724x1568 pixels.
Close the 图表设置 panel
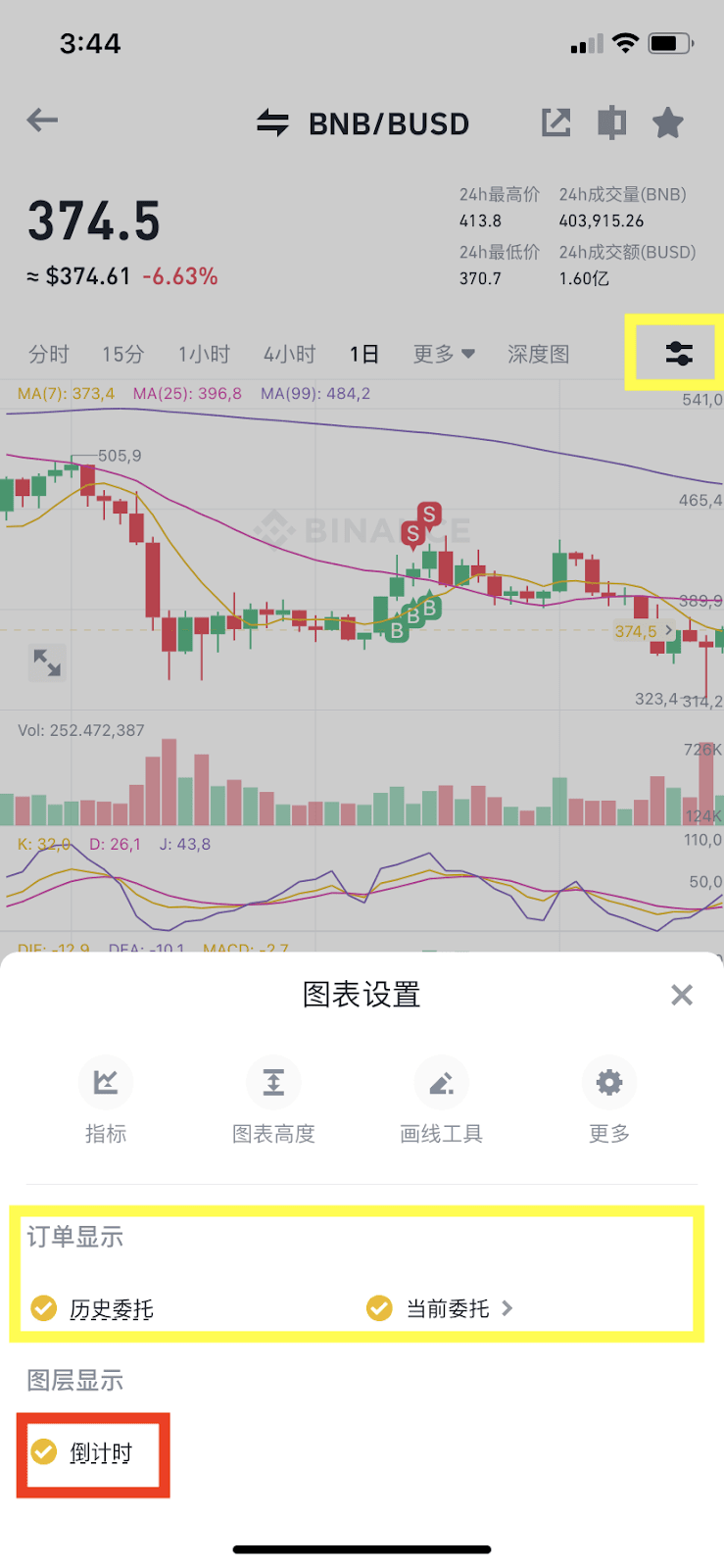(x=682, y=996)
